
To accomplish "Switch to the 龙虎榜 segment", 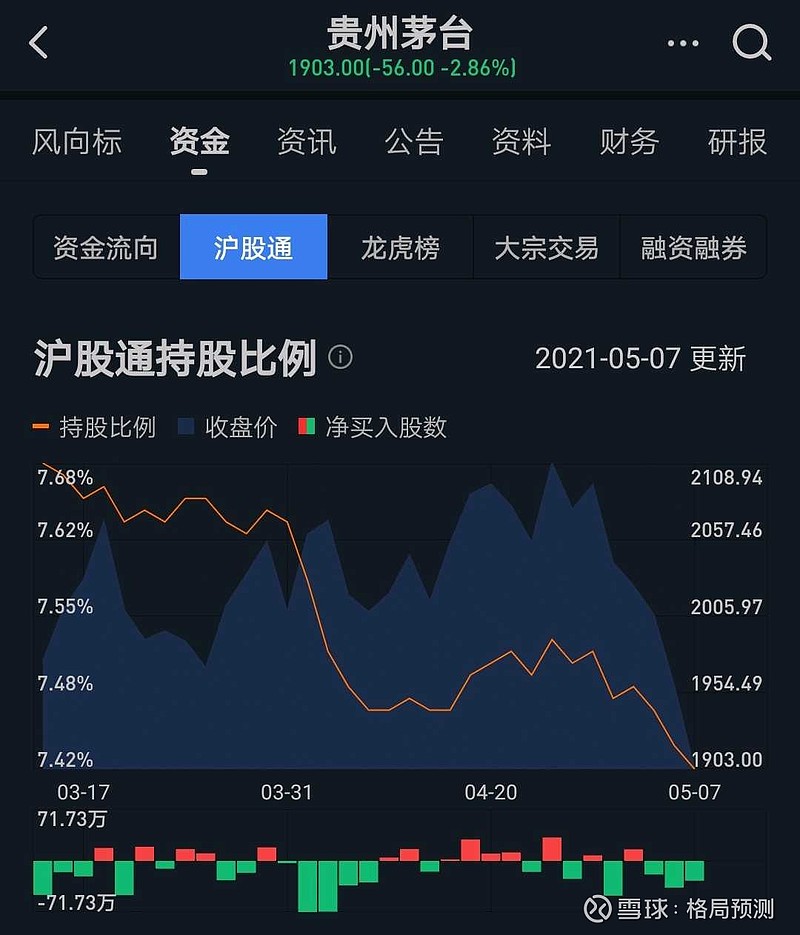I will tap(400, 247).
